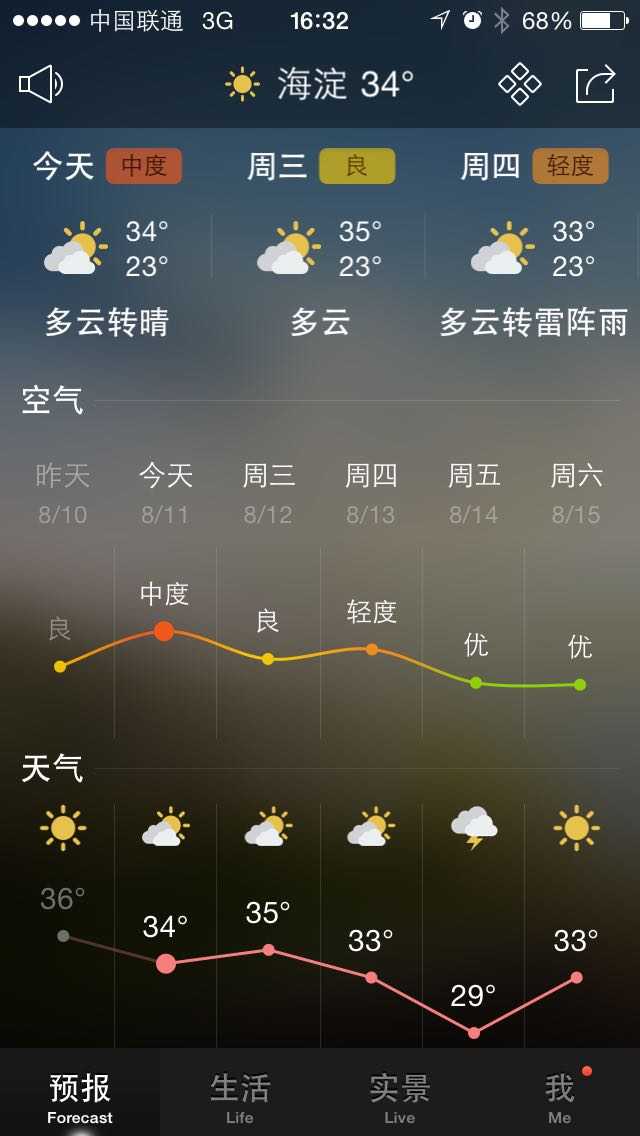Image resolution: width=640 pixels, height=1136 pixels.
Task: Open the city selector 海淀 34°
Action: click(320, 84)
